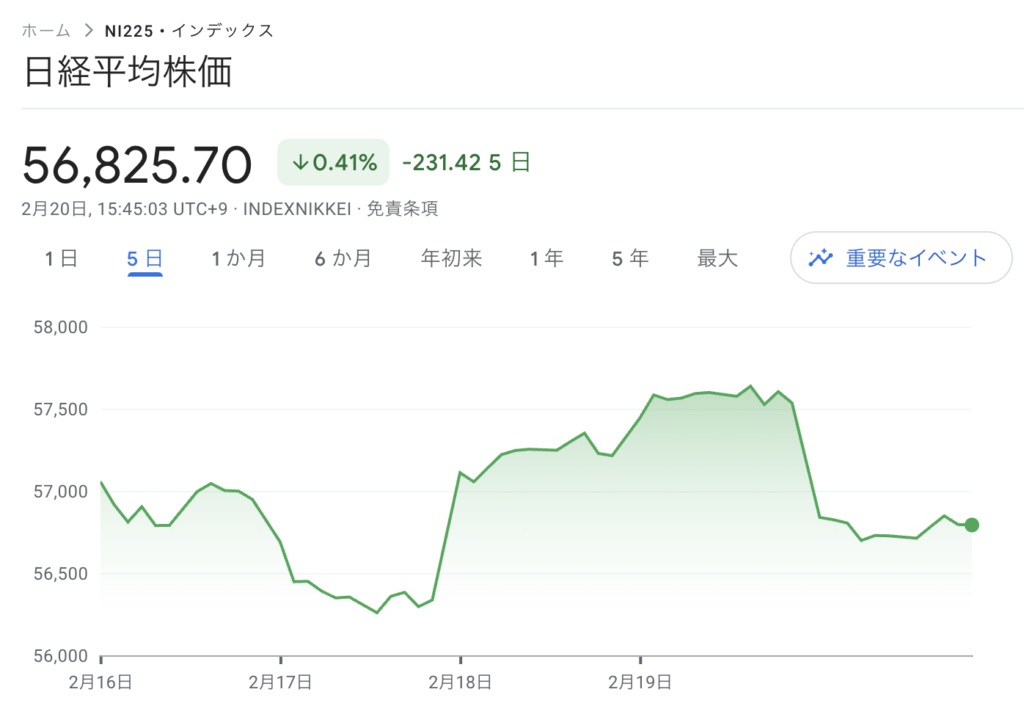Switch to the 6か月 range

click(343, 259)
